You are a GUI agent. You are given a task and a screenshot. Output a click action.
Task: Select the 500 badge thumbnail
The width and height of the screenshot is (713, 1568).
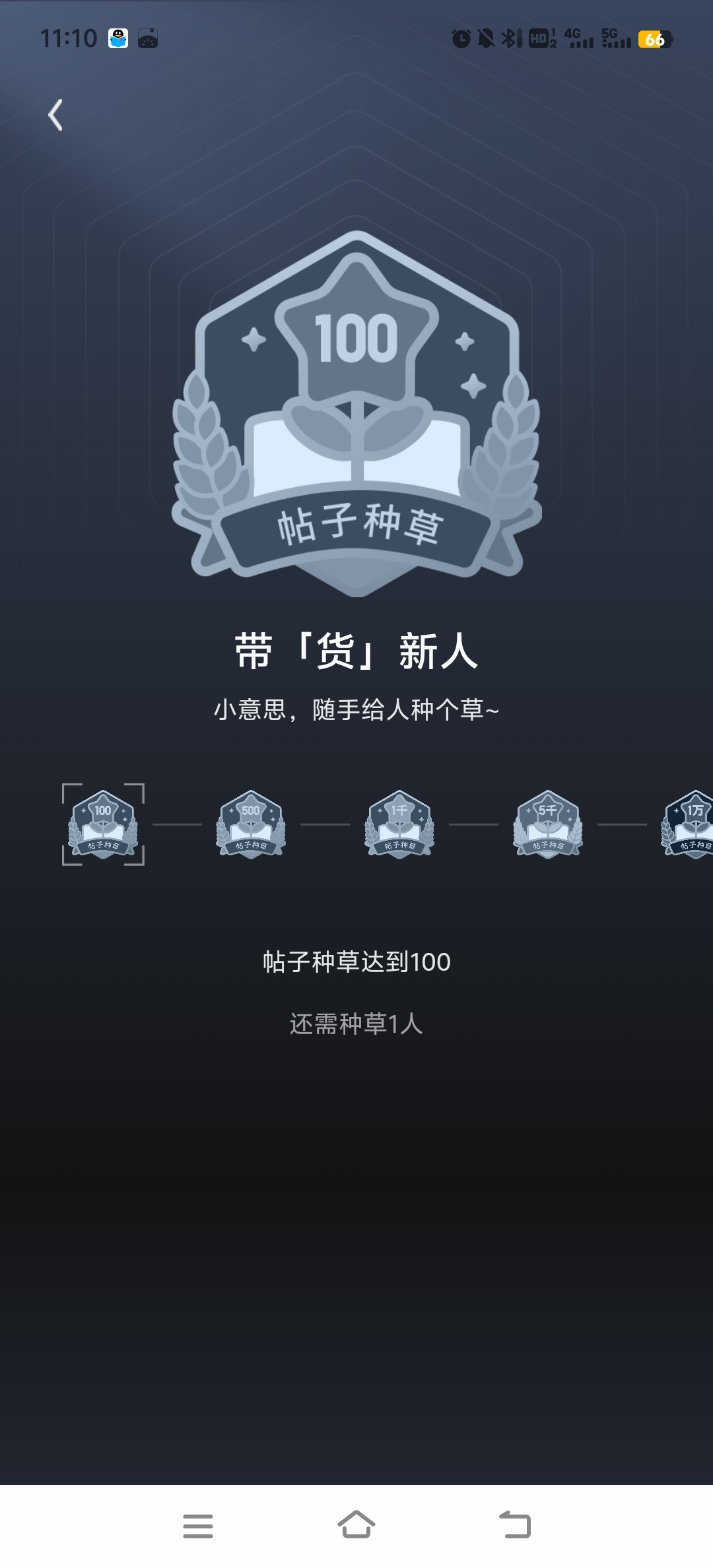(251, 824)
